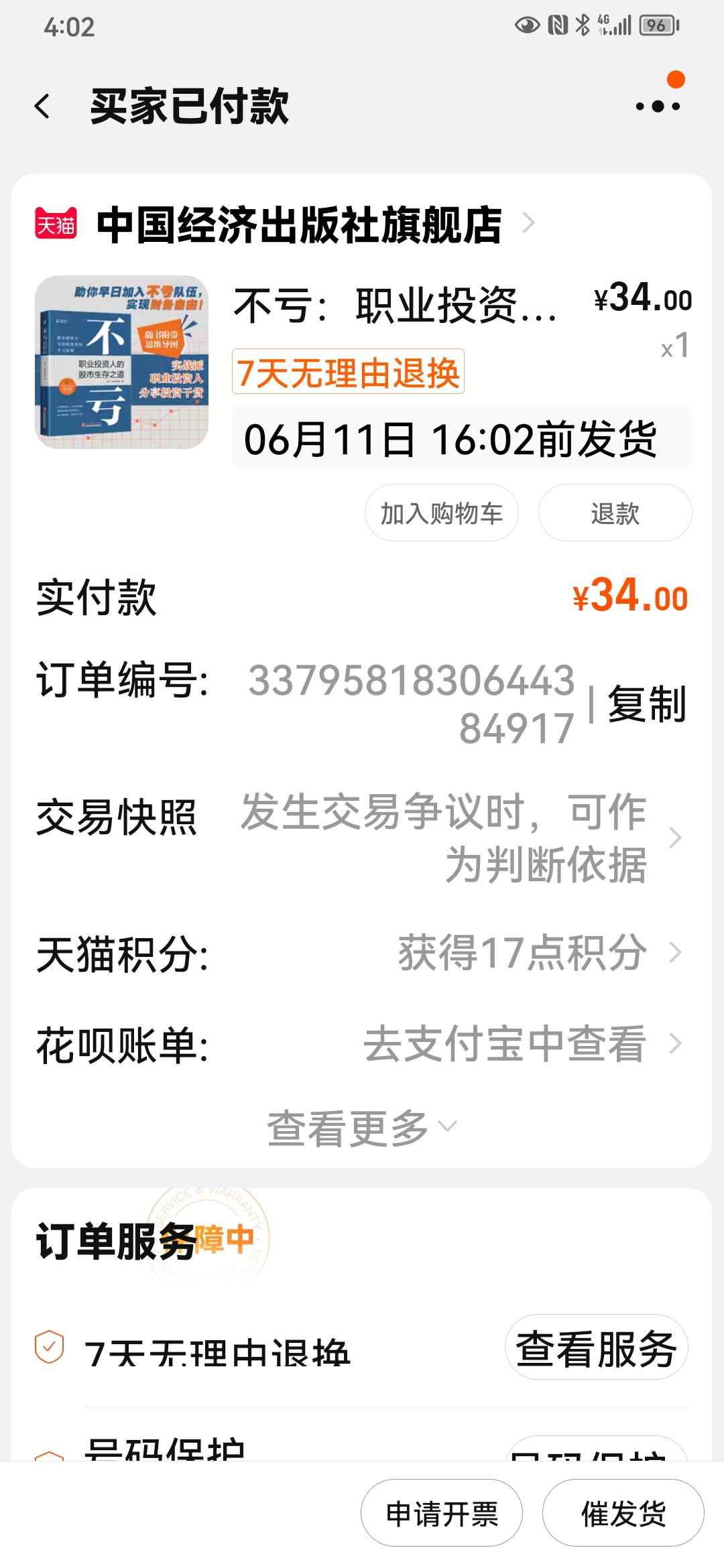
Task: Open the 不亏 book product thumbnail
Action: pos(121,362)
